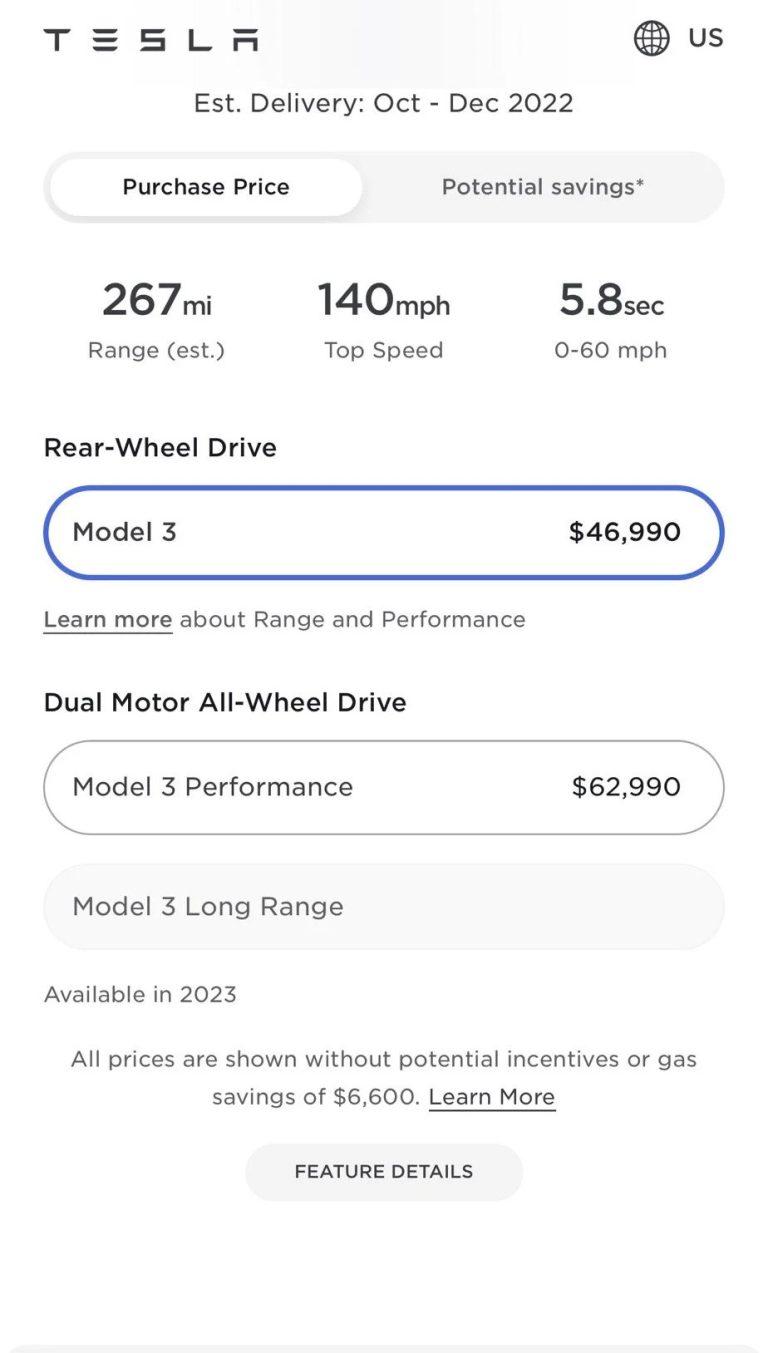Follow the Learn More link about savings

pos(492,1097)
